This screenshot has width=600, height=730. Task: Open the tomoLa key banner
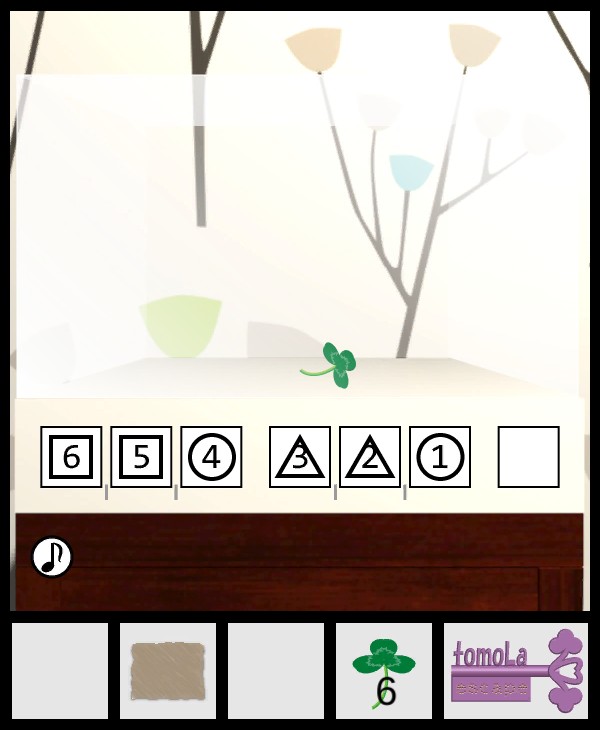(x=516, y=670)
